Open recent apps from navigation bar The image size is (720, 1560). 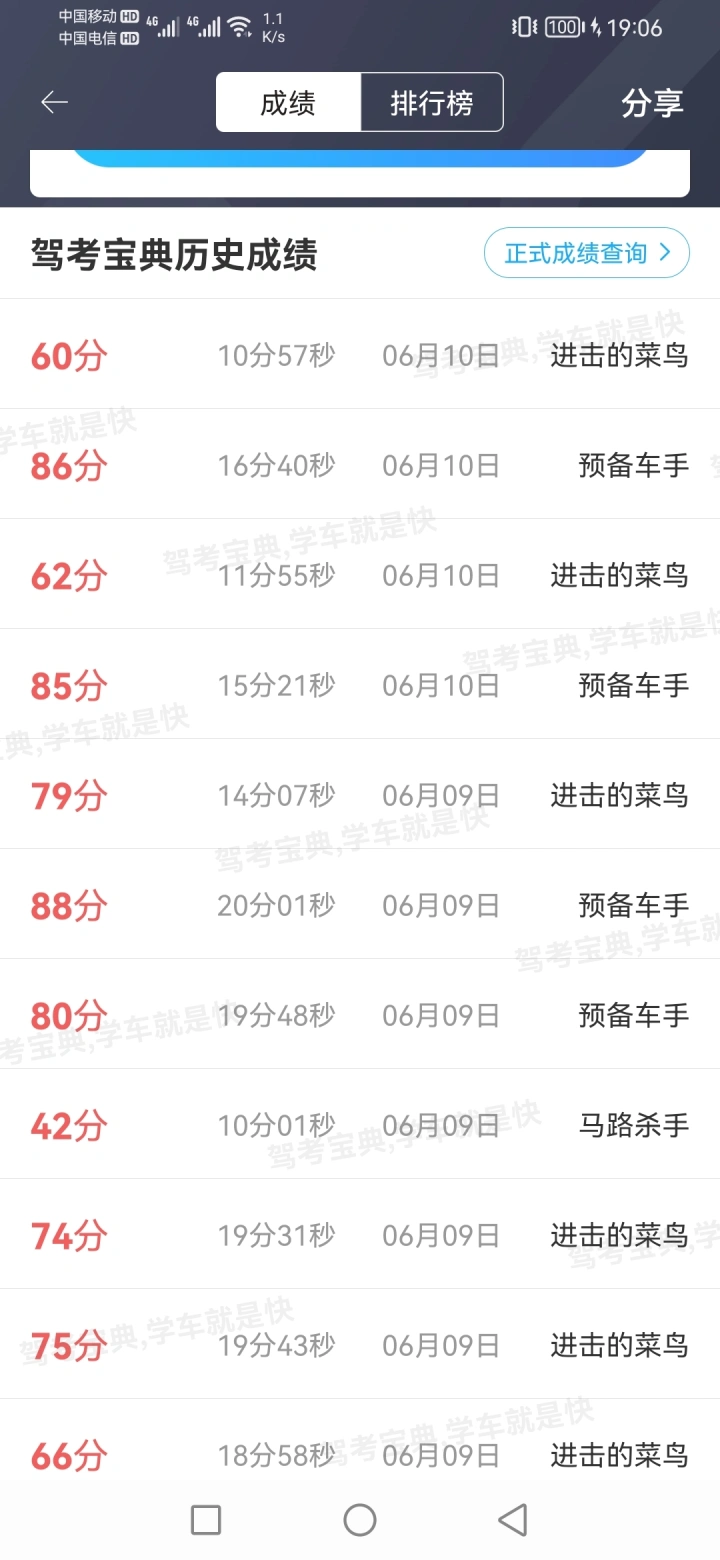206,1520
